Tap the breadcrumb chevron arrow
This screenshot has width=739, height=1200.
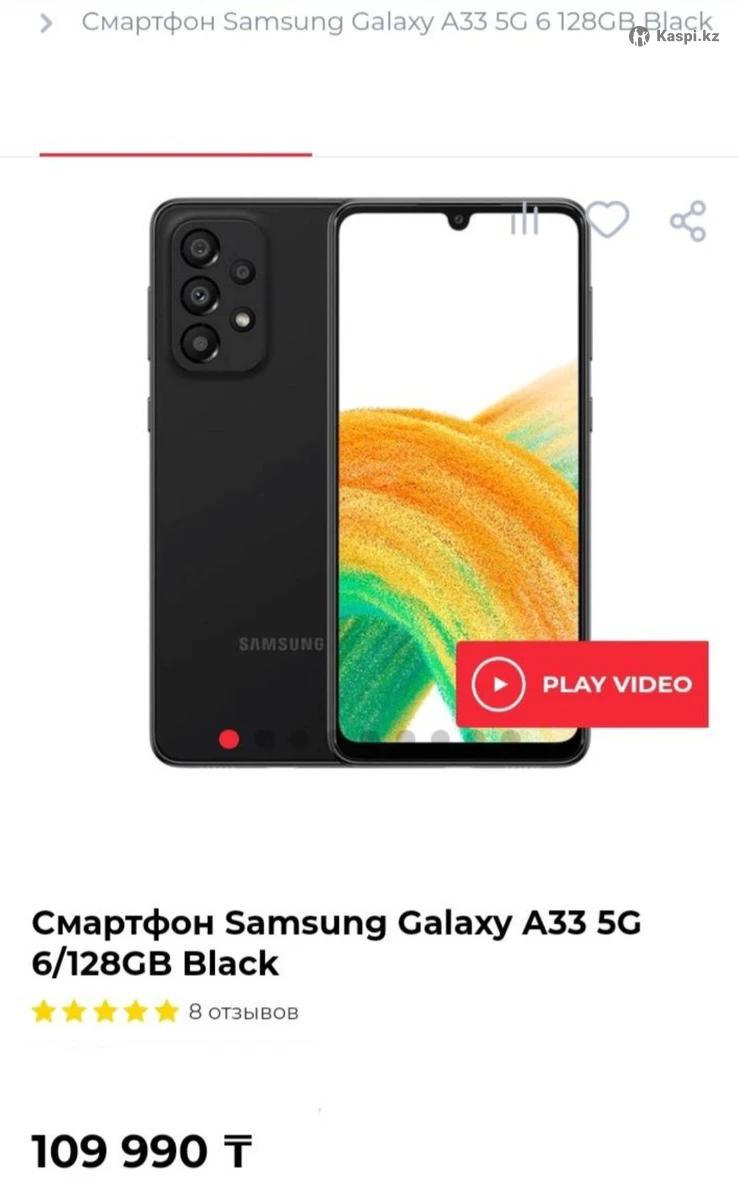46,23
